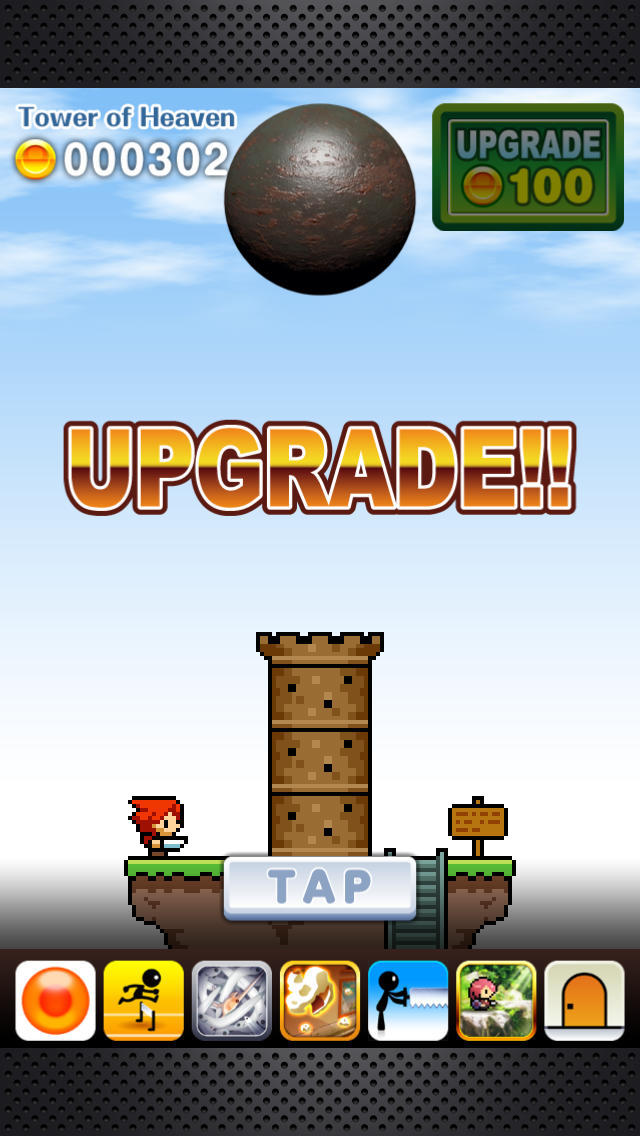This screenshot has width=640, height=1136.
Task: Open the red orb app icon
Action: click(x=56, y=1001)
